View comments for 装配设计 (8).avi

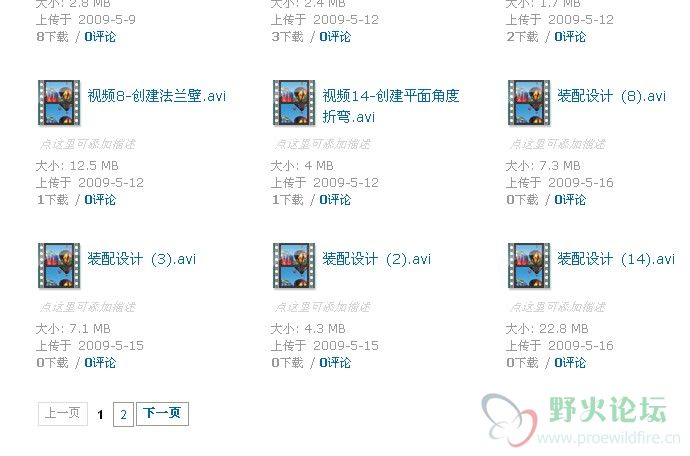(x=570, y=200)
